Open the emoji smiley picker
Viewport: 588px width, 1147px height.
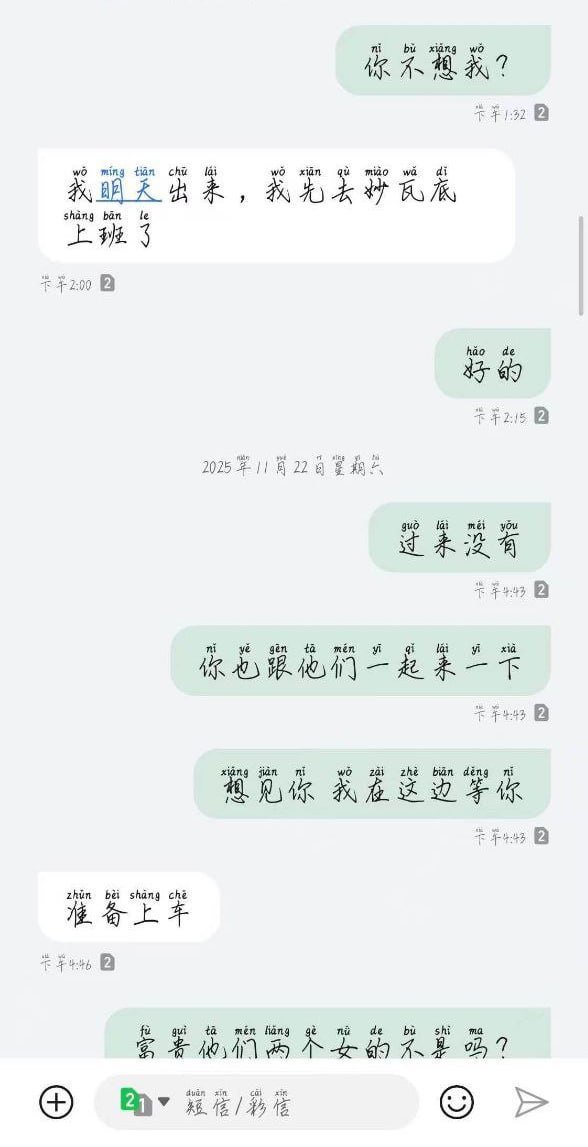click(x=456, y=1102)
